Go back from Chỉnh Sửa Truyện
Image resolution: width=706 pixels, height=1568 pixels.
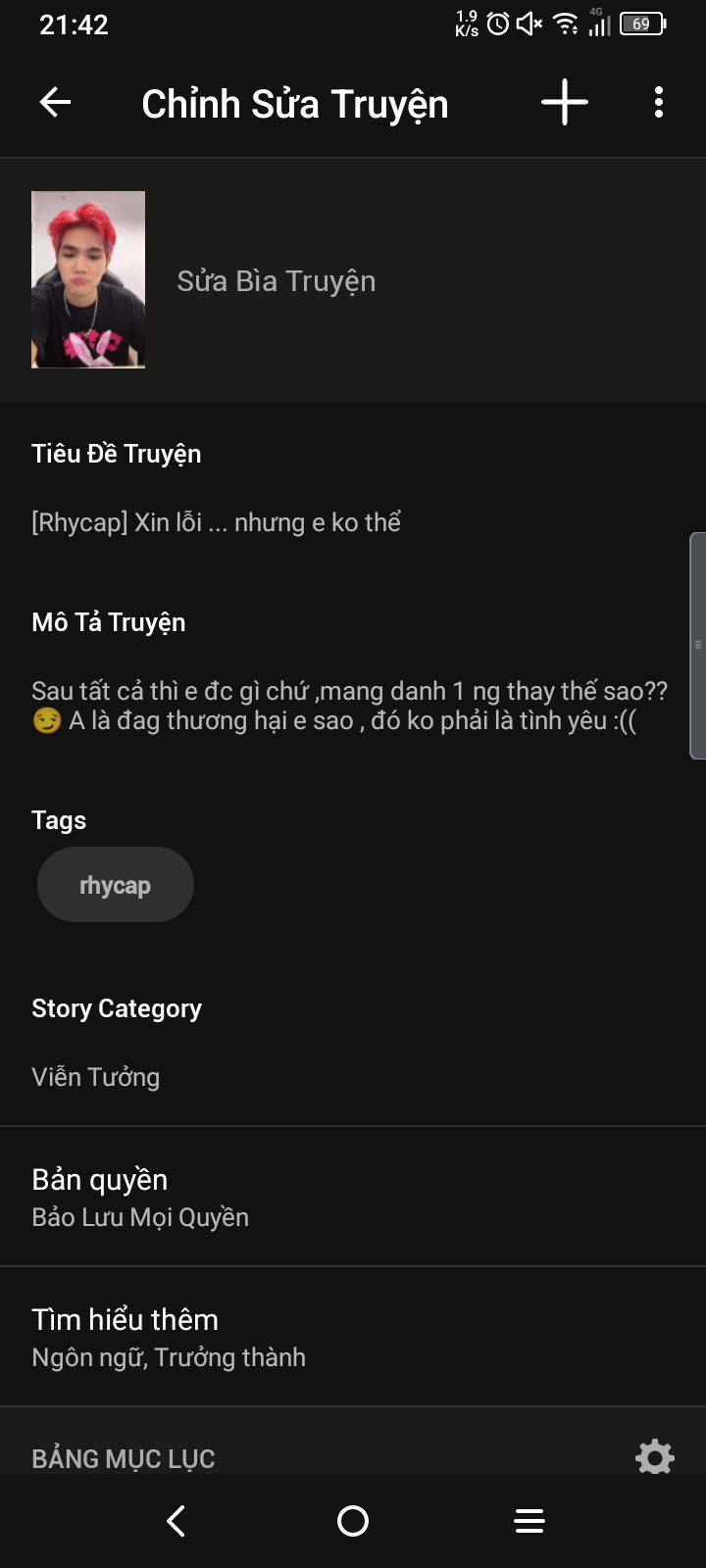pyautogui.click(x=55, y=102)
